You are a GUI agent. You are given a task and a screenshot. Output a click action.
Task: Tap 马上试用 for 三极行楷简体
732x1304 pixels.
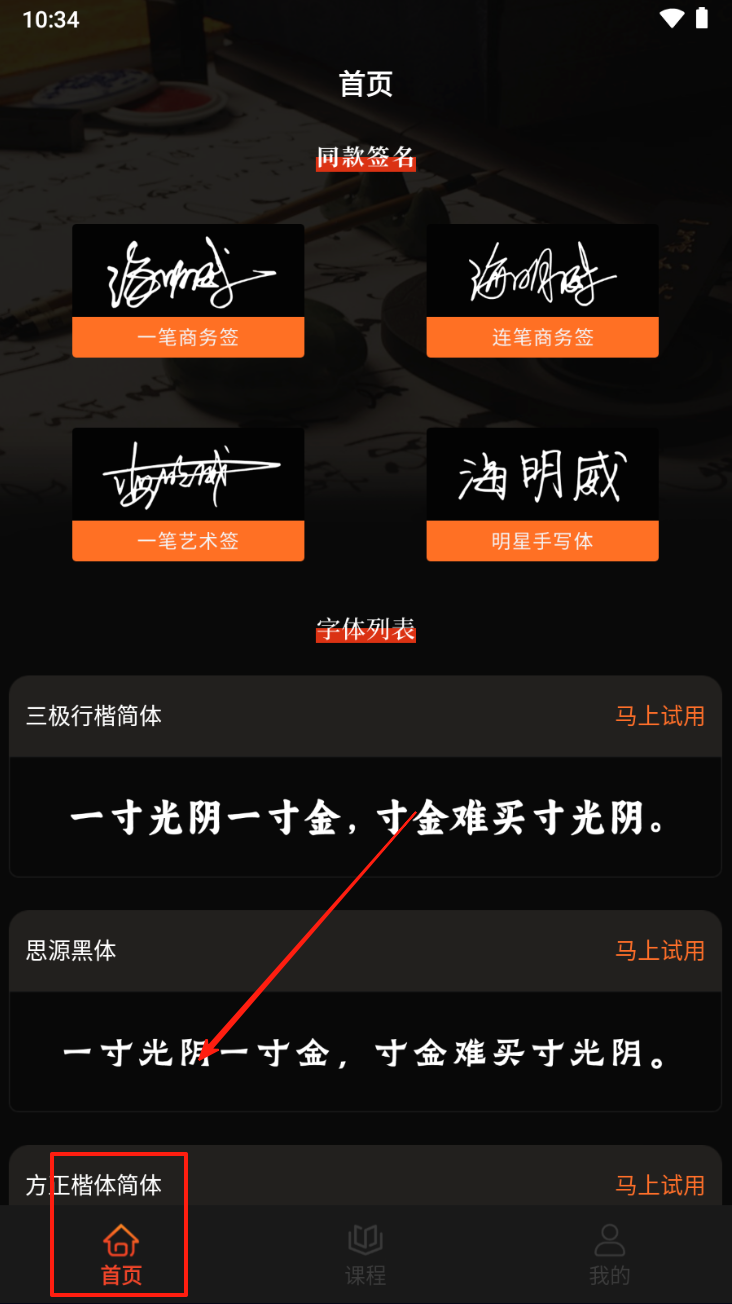pos(659,716)
